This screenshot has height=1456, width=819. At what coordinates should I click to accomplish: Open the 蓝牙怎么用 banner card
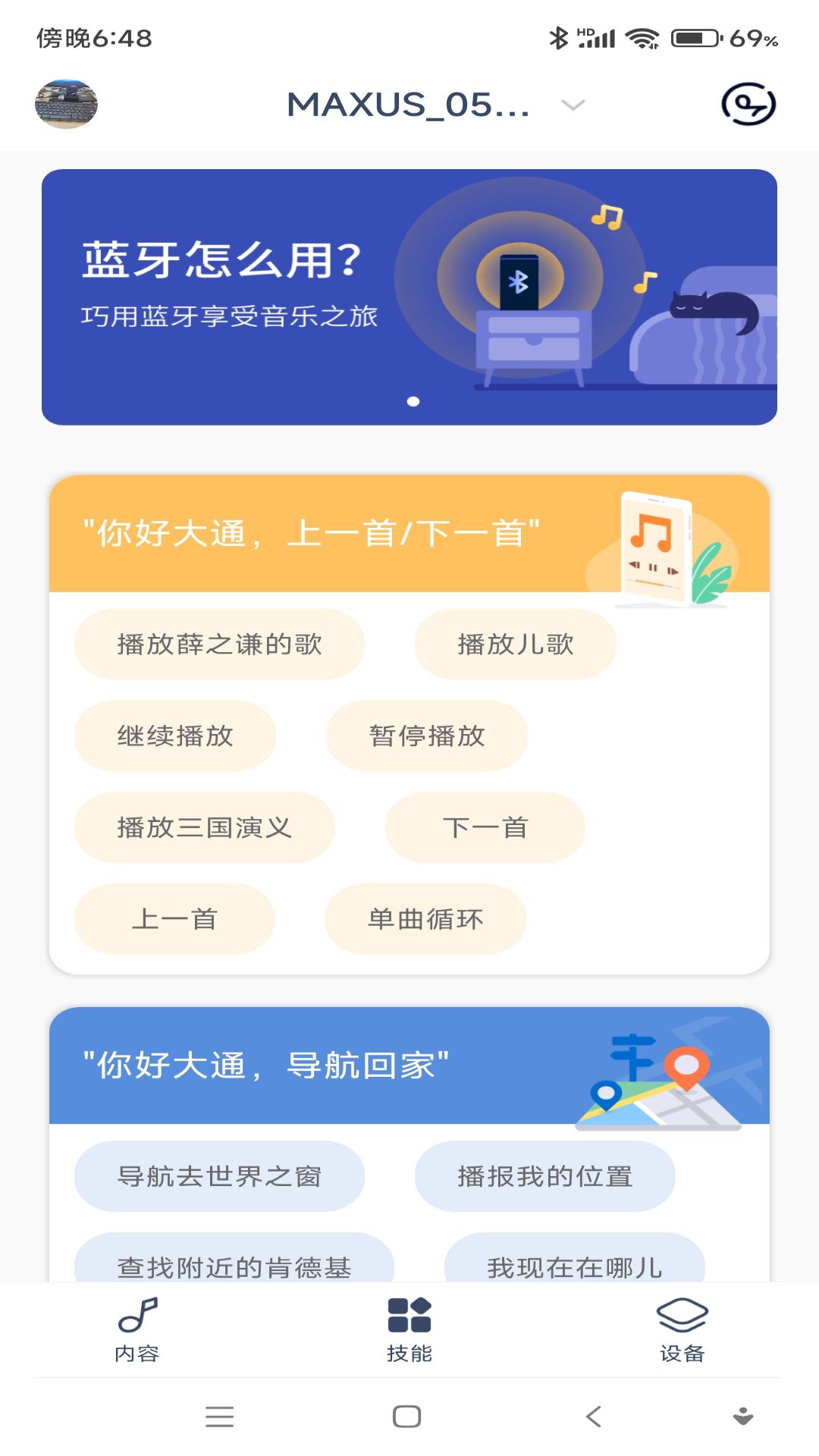pyautogui.click(x=409, y=294)
